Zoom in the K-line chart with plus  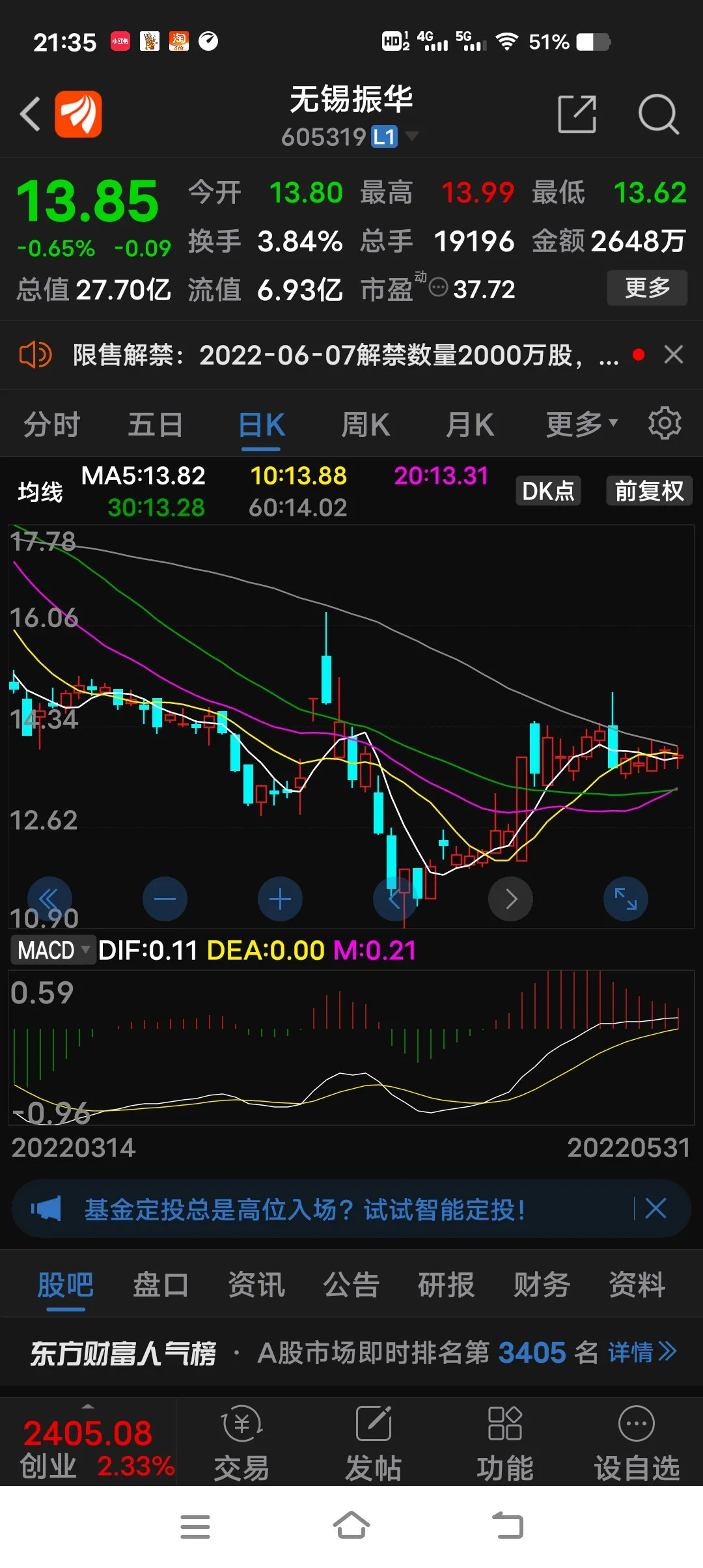280,899
